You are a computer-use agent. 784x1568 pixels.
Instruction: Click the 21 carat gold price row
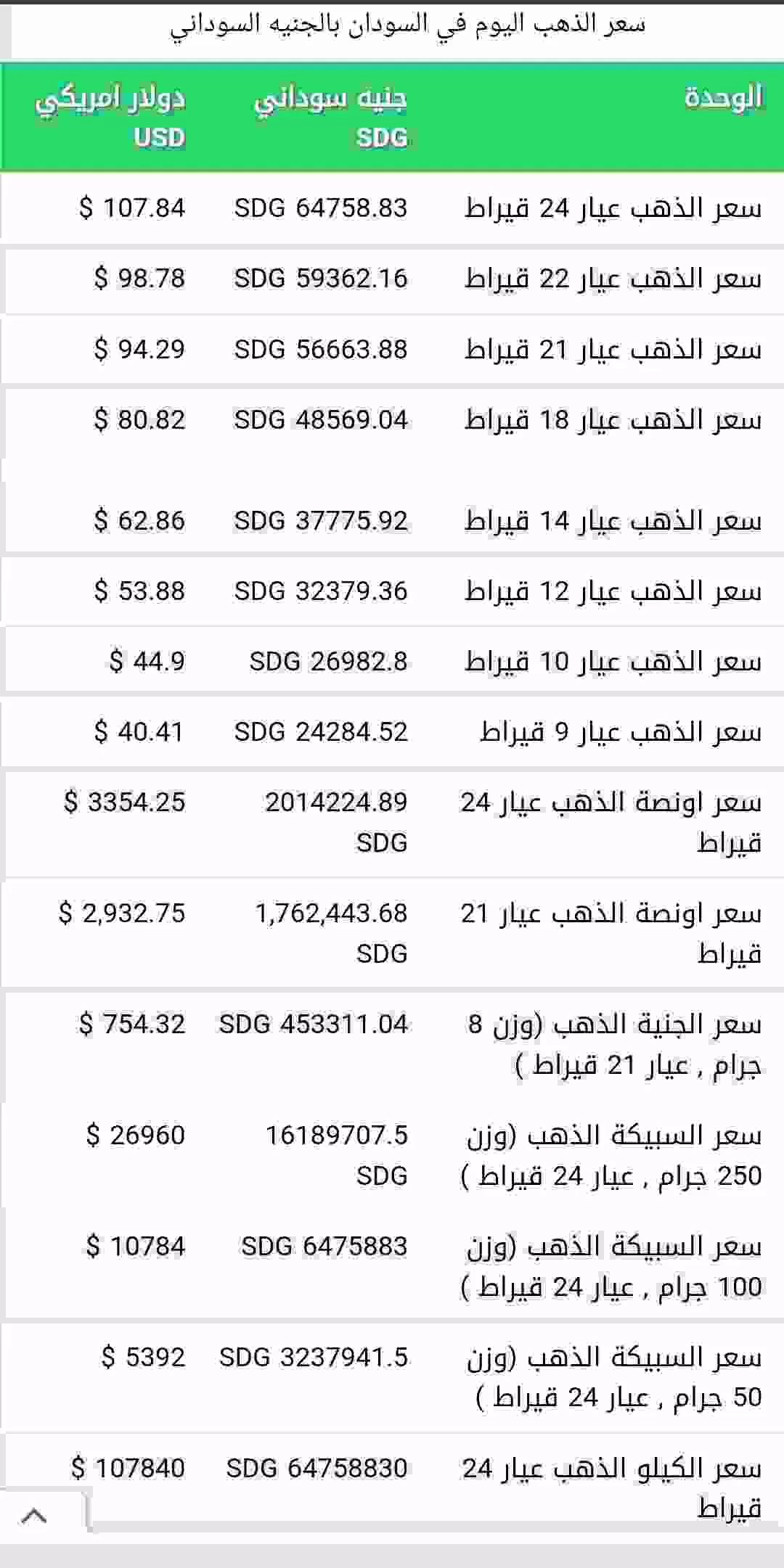coord(392,348)
